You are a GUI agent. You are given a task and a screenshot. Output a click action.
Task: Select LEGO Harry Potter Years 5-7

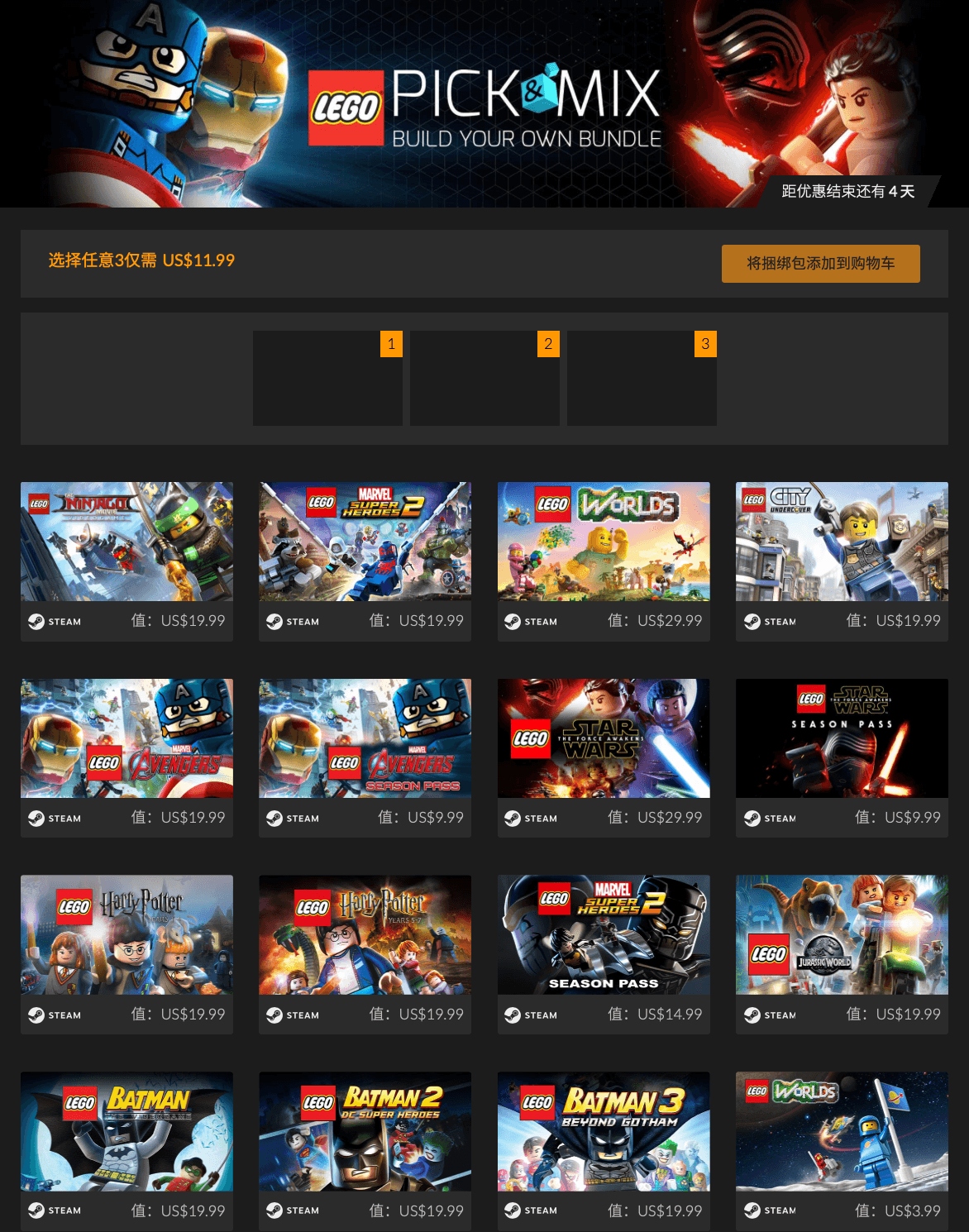pos(365,935)
